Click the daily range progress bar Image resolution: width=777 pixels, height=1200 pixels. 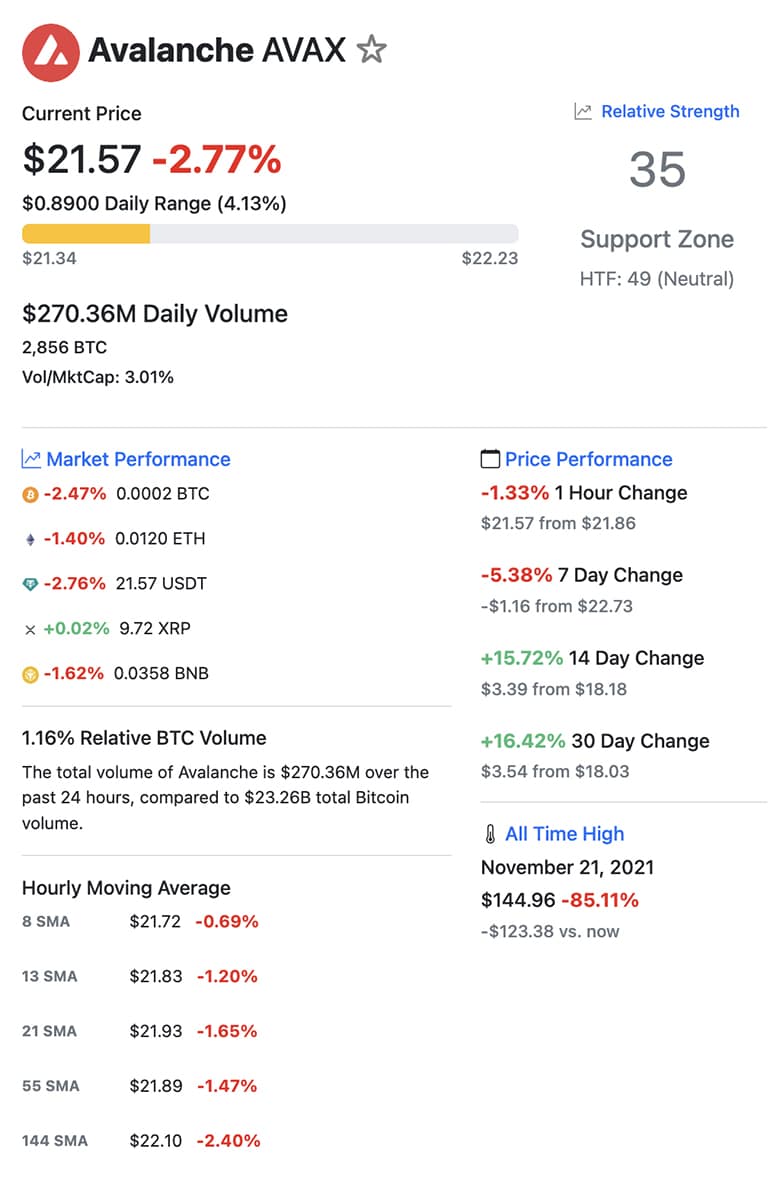[270, 233]
